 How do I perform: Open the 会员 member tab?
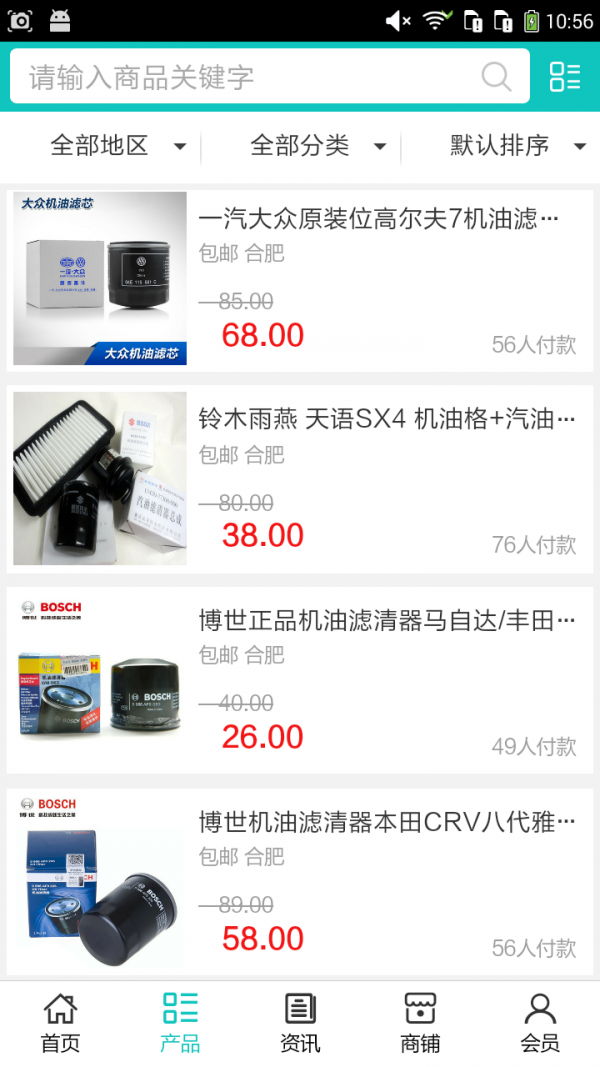pos(540,1023)
